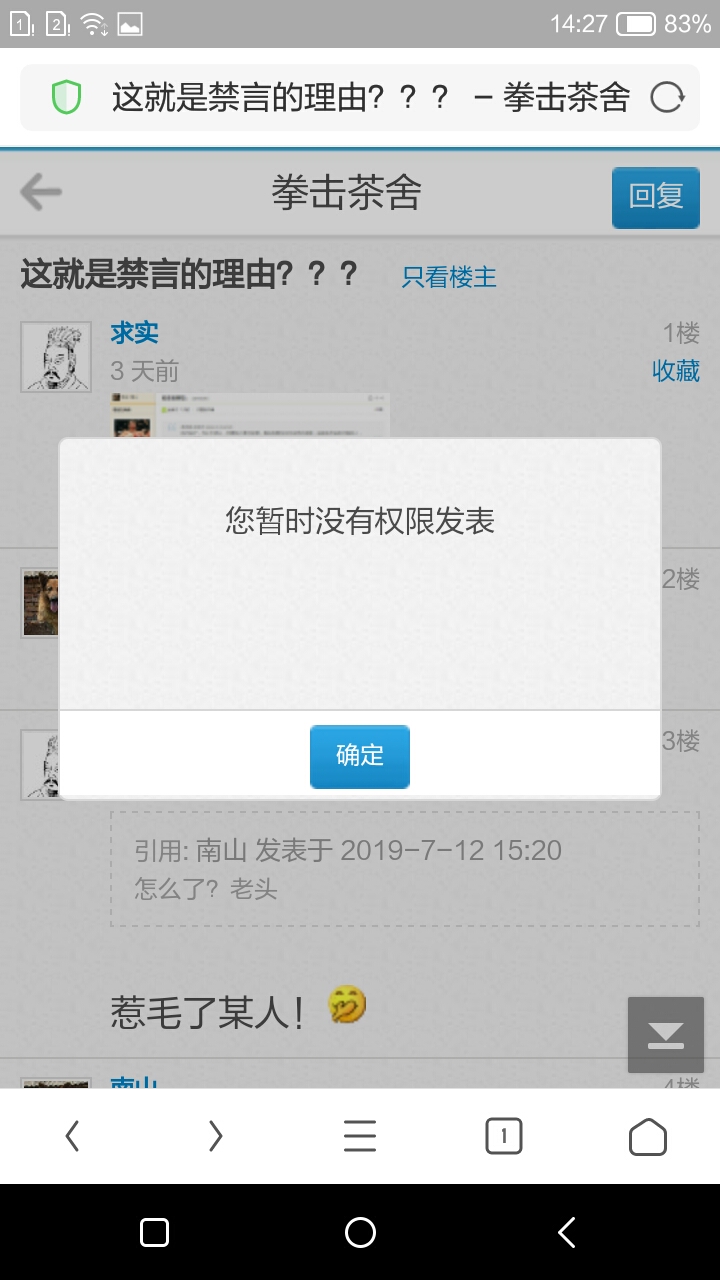This screenshot has height=1280, width=720.
Task: Go to the browser home page
Action: pos(647,1136)
